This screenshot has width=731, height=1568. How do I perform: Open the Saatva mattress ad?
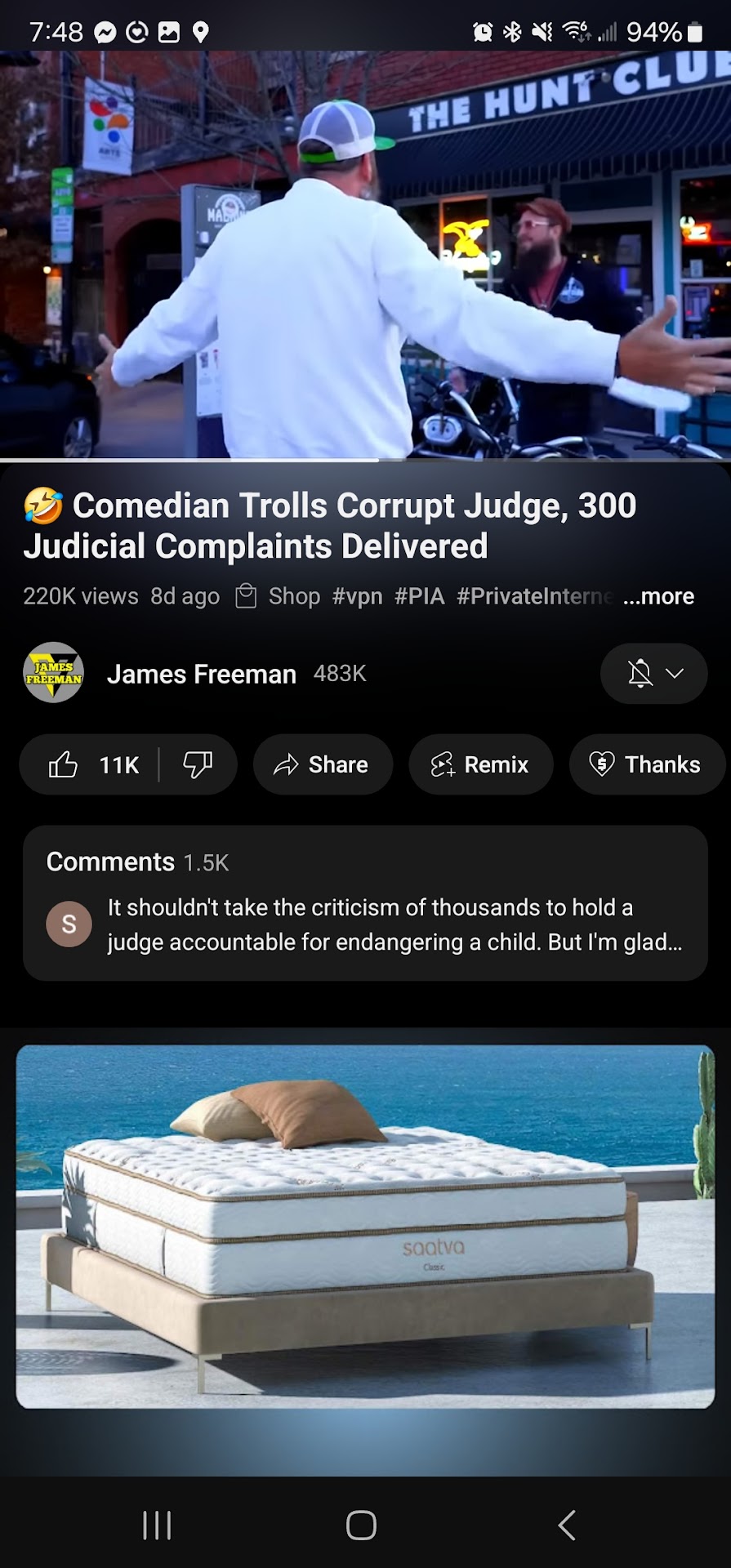(365, 1226)
